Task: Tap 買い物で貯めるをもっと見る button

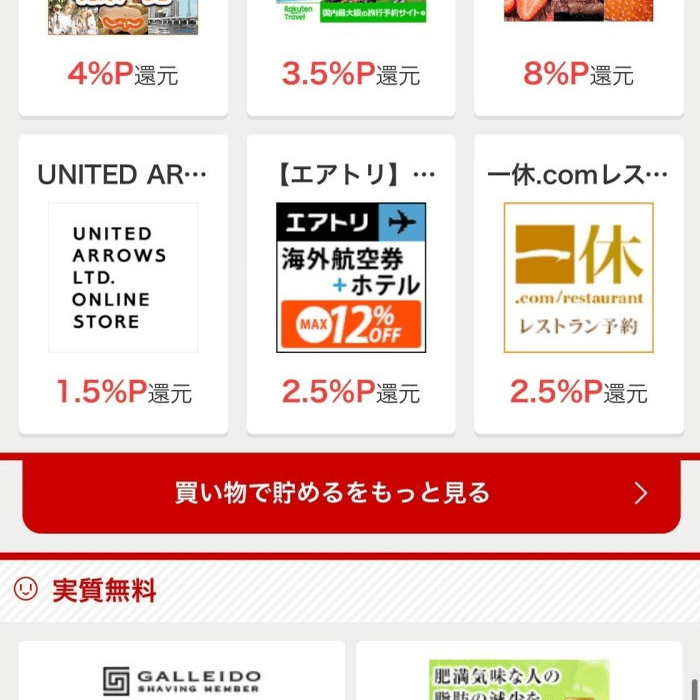Action: [x=350, y=493]
